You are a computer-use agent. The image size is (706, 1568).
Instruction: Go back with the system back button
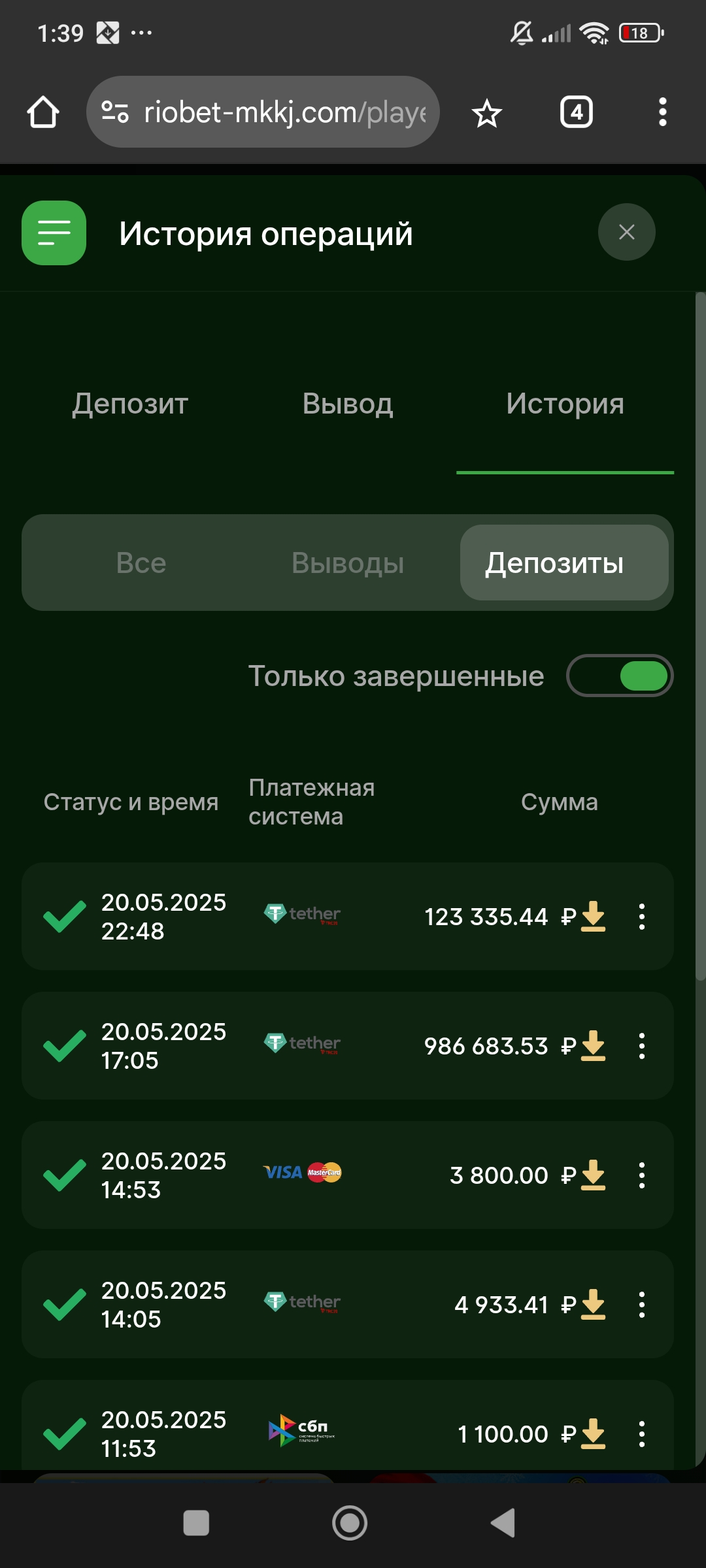tap(503, 1523)
